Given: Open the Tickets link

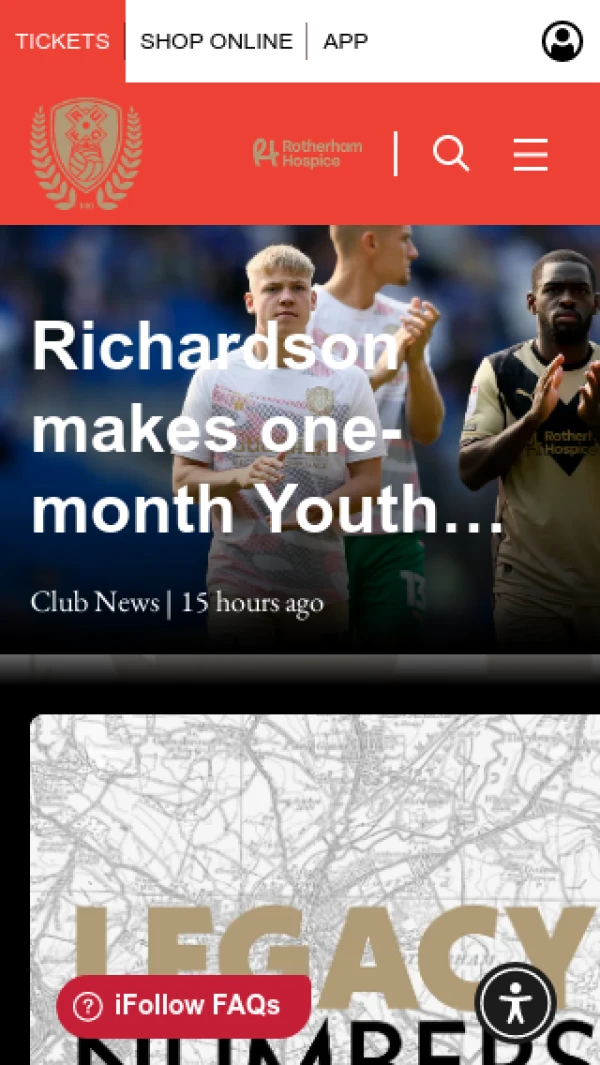Looking at the screenshot, I should click(62, 41).
